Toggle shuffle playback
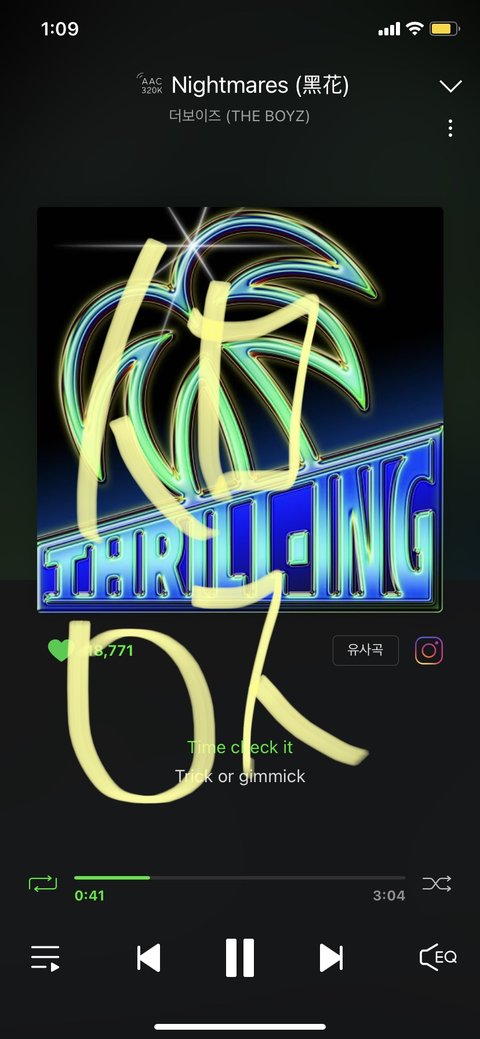This screenshot has height=1039, width=480. point(437,883)
